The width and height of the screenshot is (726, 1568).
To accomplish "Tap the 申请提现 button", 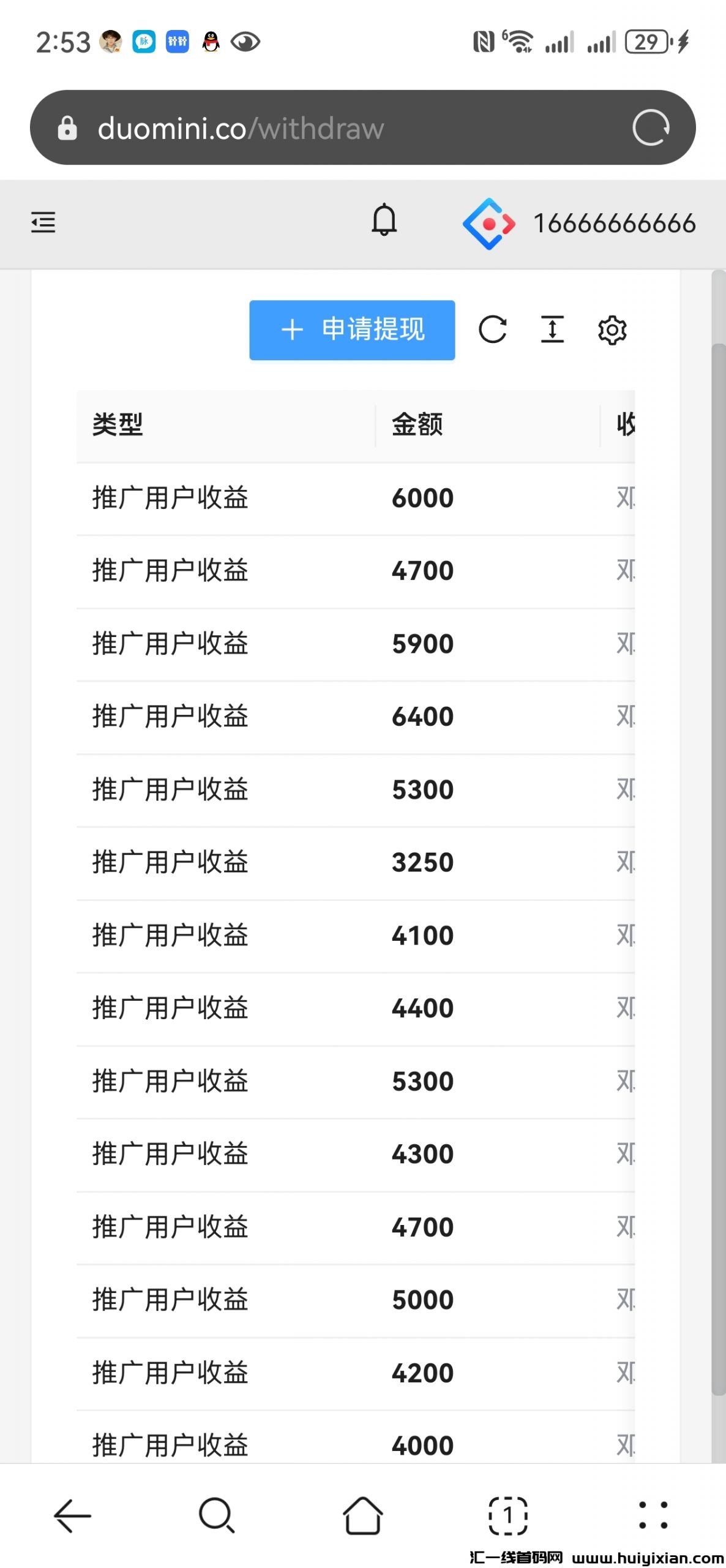I will point(352,330).
